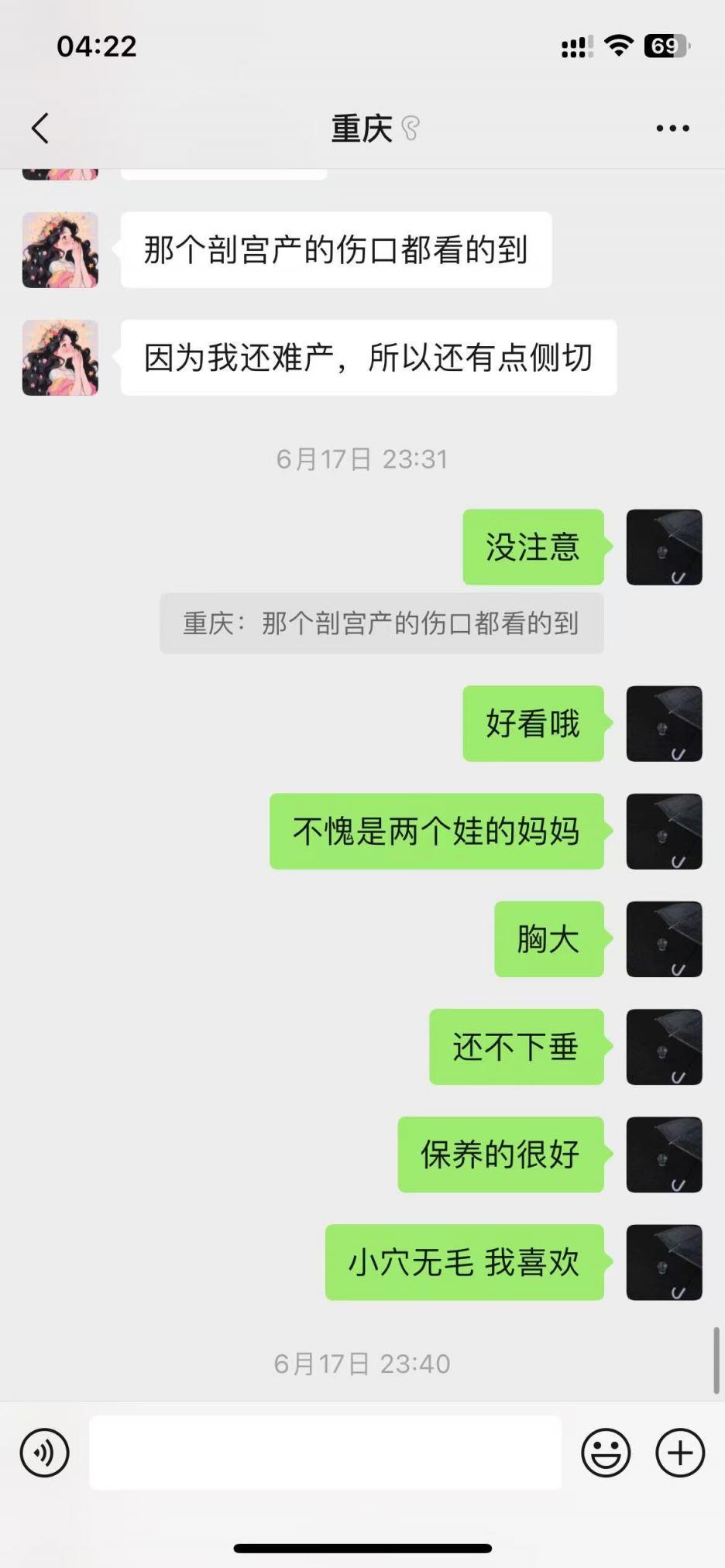
Task: Open the plus attachment menu
Action: pos(680,1453)
